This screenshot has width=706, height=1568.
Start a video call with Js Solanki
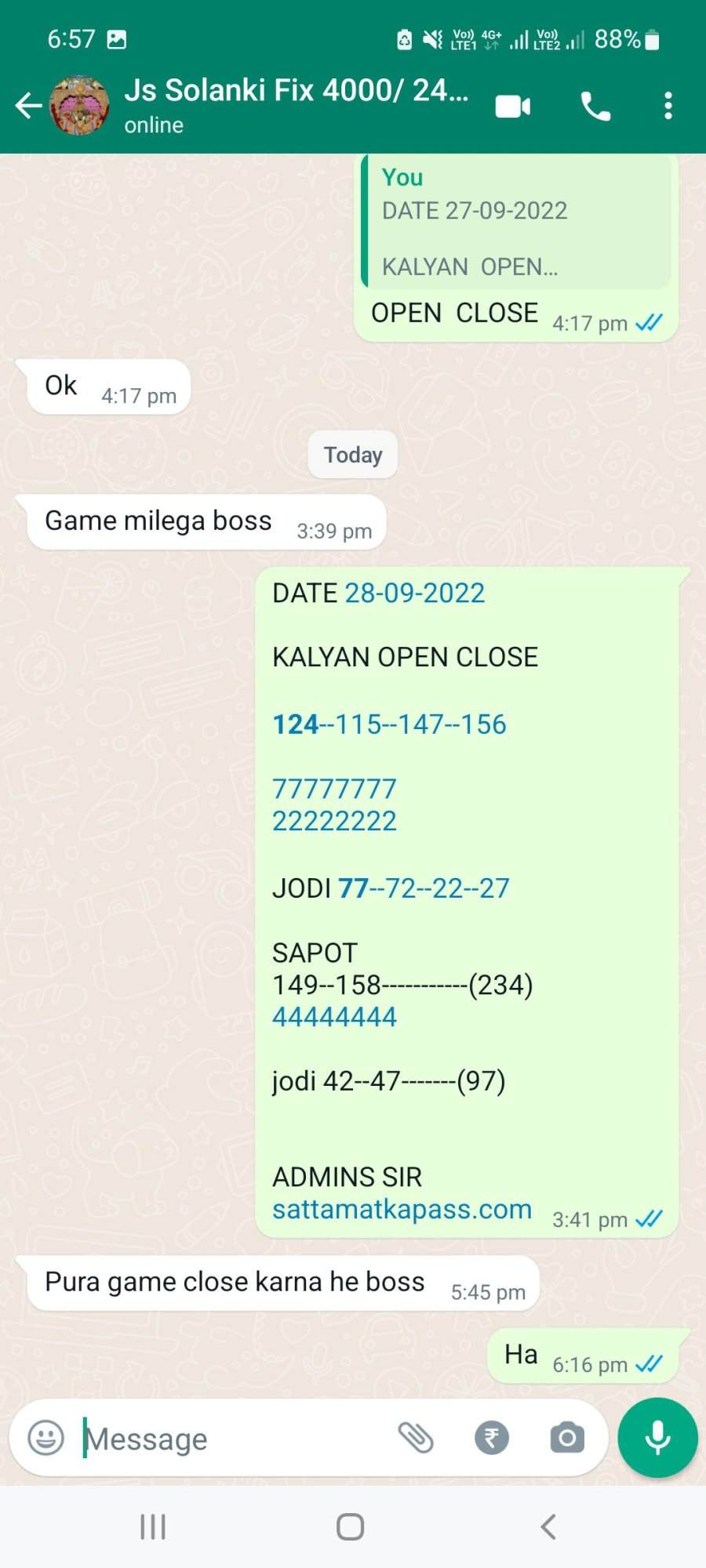[x=513, y=106]
